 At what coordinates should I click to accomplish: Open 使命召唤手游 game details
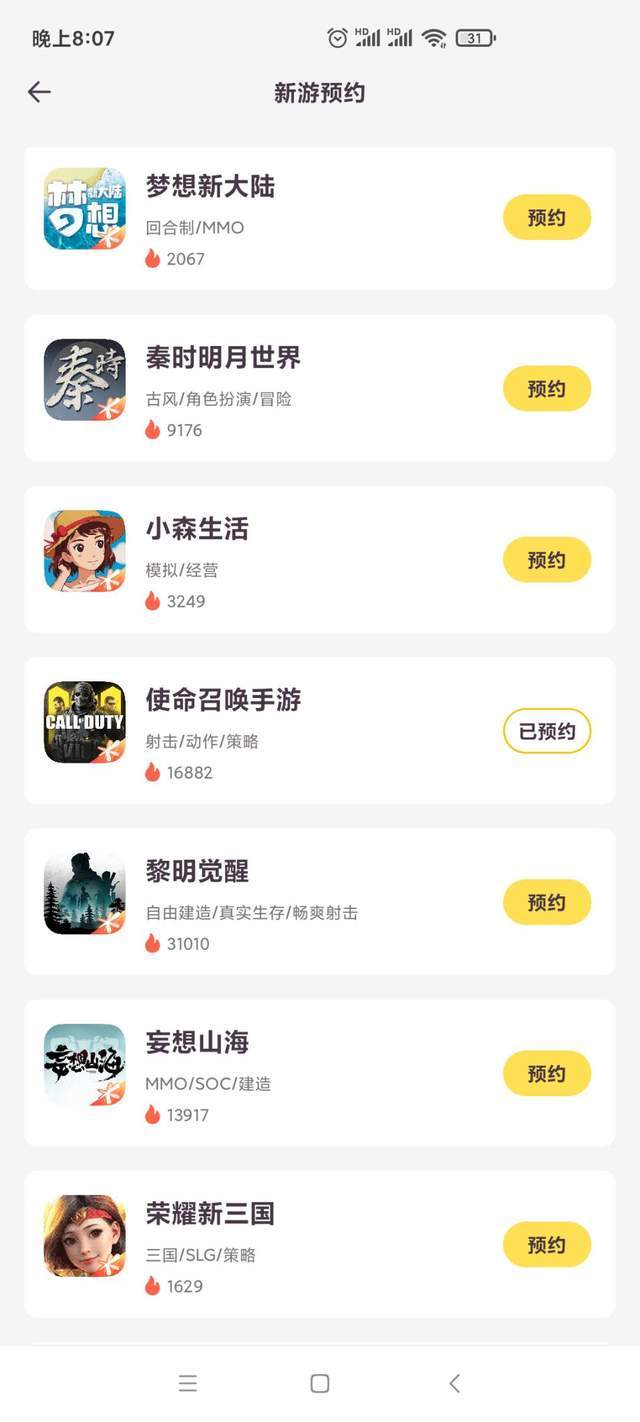pos(300,731)
